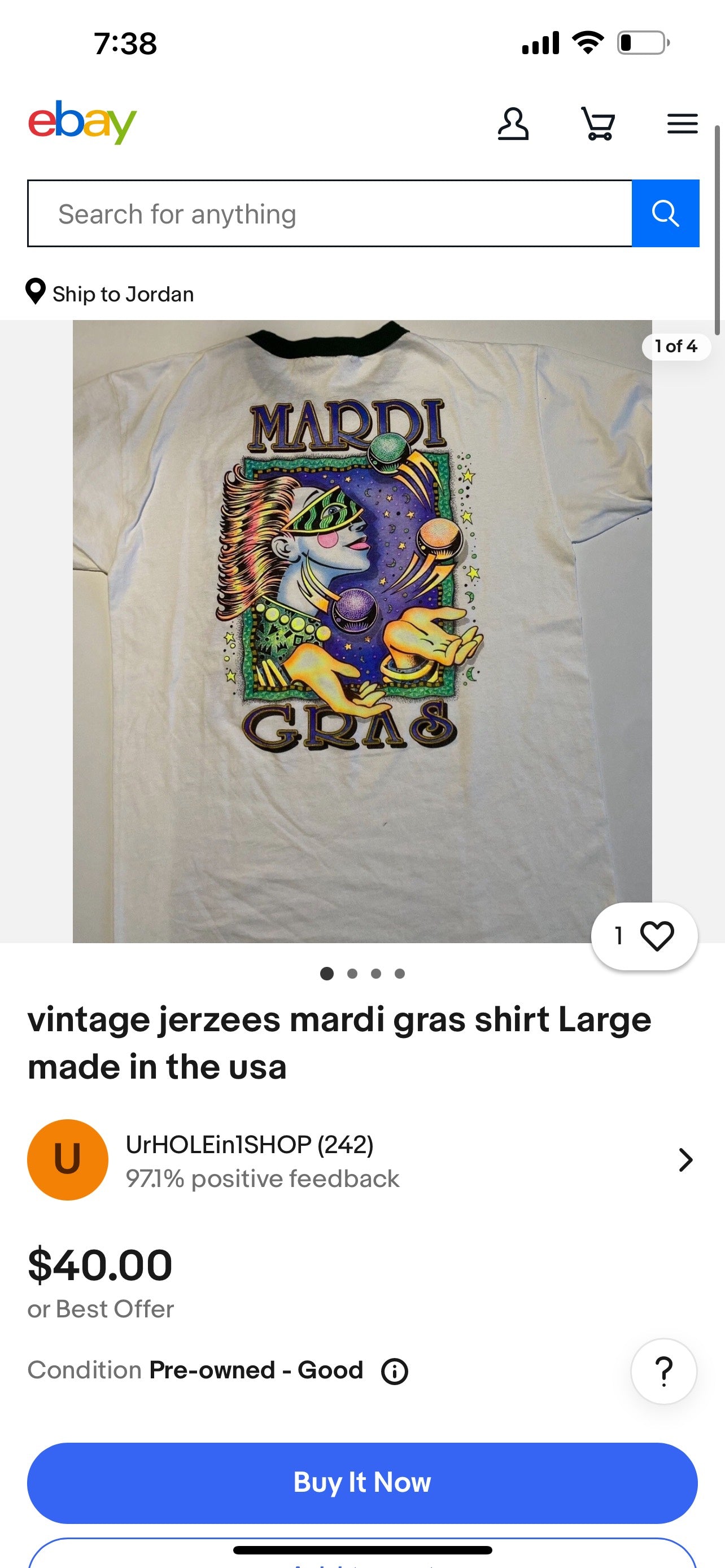The width and height of the screenshot is (725, 1568).
Task: Open the Mardi Gras shirt photo
Action: (361, 630)
